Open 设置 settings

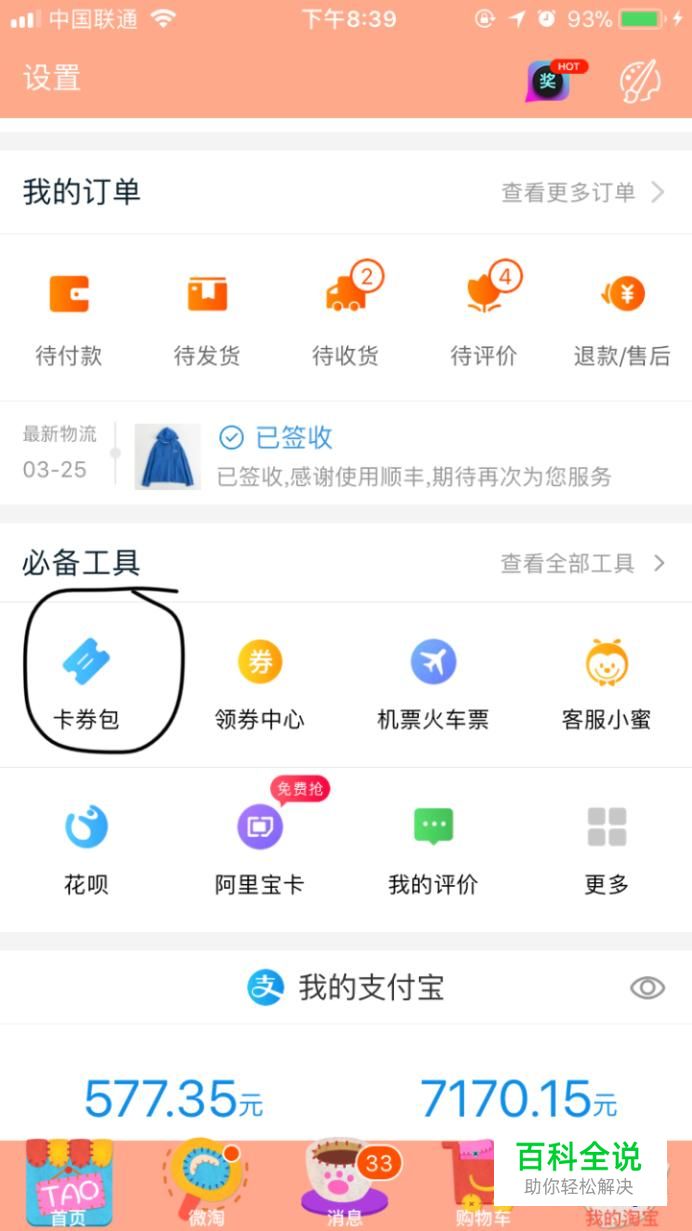[52, 78]
